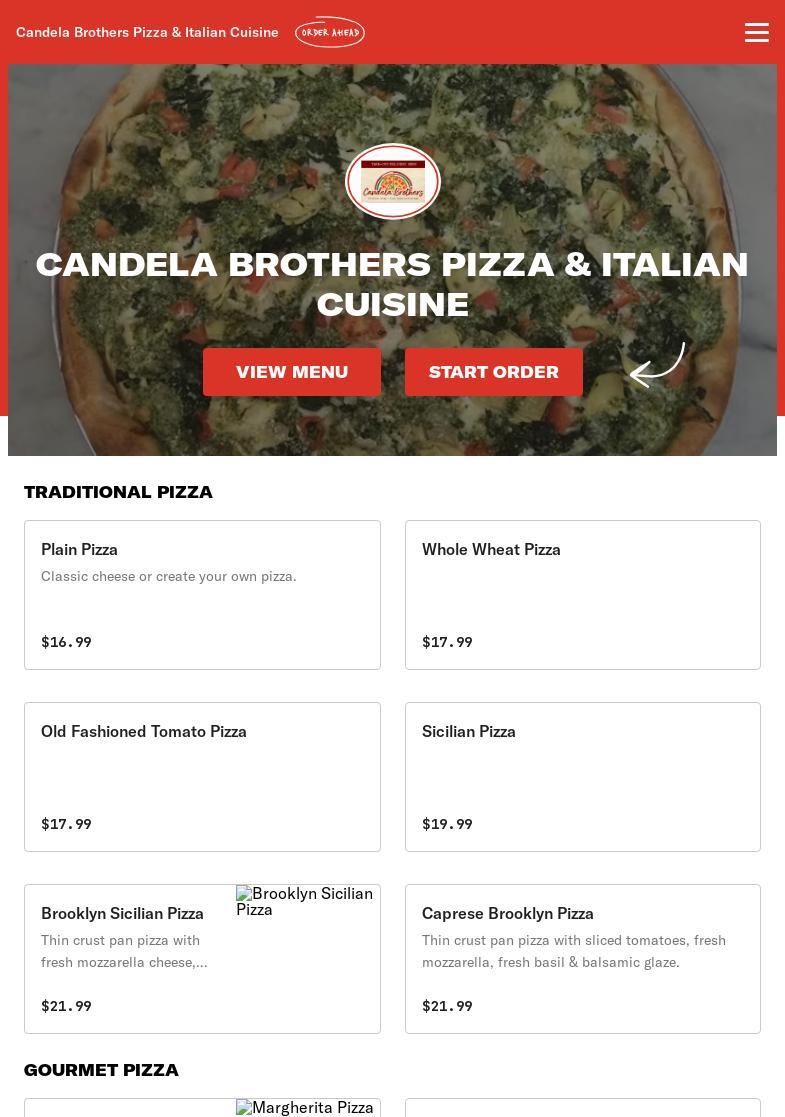Open the Old Fashioned Tomato Pizza card
This screenshot has width=785, height=1117.
tap(202, 776)
